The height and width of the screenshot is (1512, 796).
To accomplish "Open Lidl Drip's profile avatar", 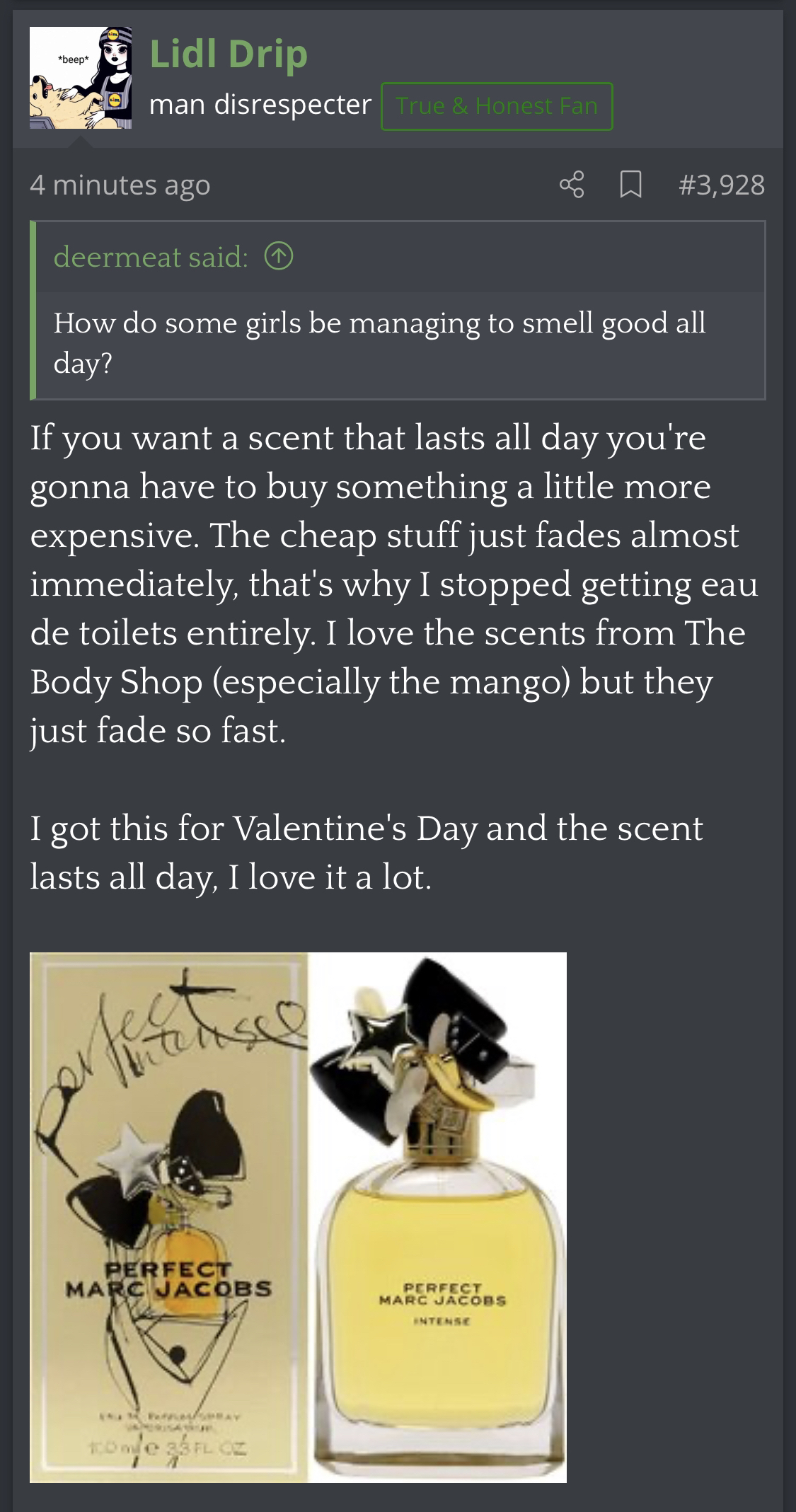I will (x=81, y=78).
